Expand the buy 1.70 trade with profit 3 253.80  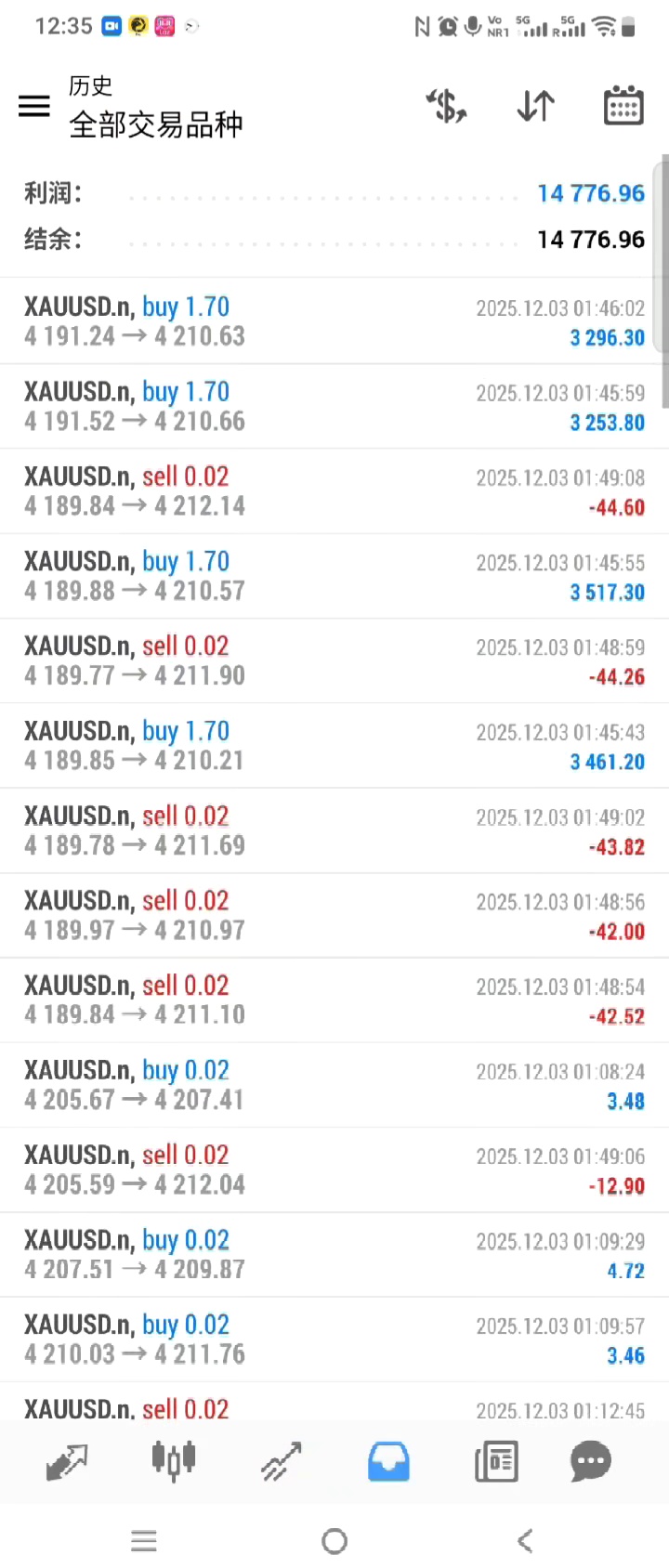pos(334,407)
